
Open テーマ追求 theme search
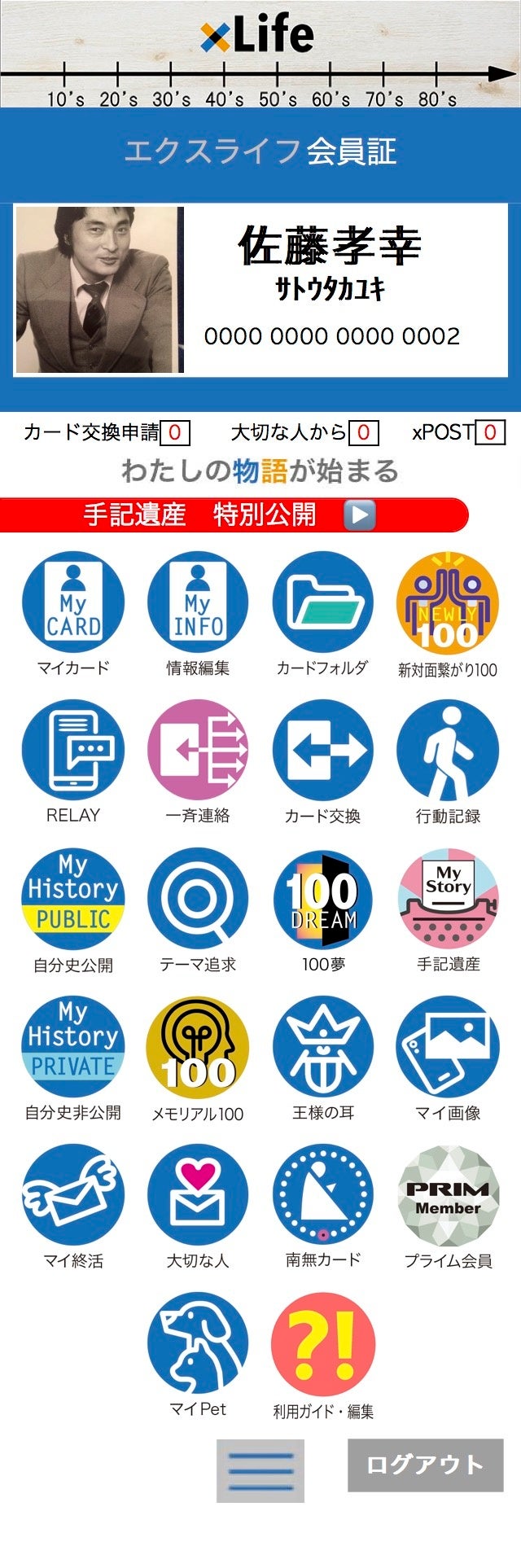coord(198,899)
